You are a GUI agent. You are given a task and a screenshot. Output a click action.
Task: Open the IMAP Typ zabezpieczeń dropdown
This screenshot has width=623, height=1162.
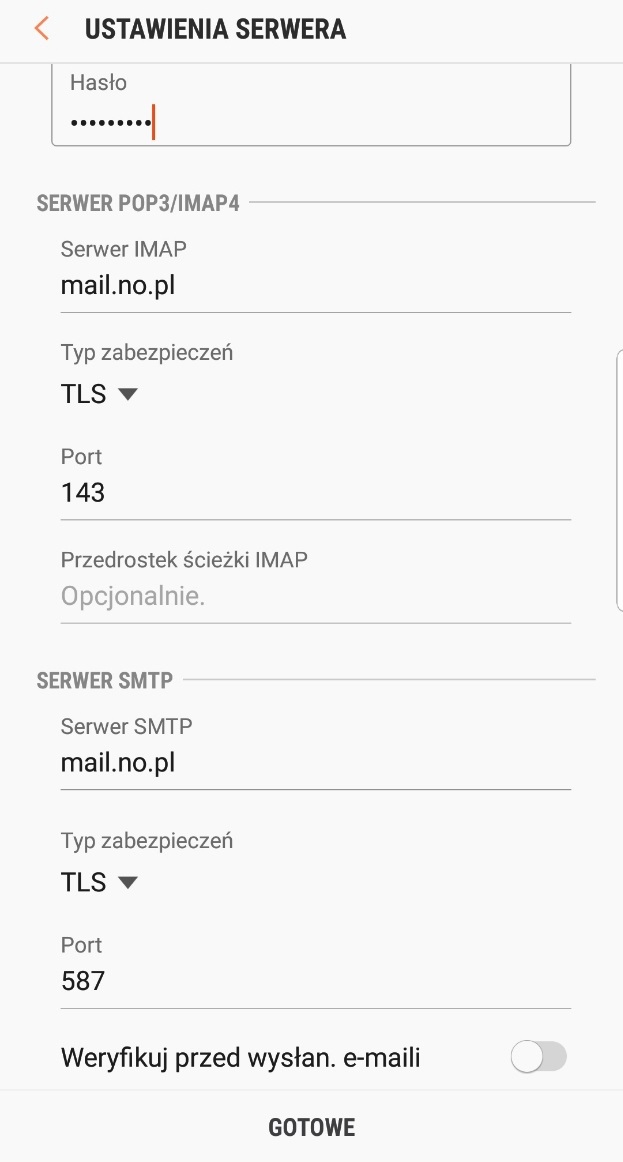[99, 394]
